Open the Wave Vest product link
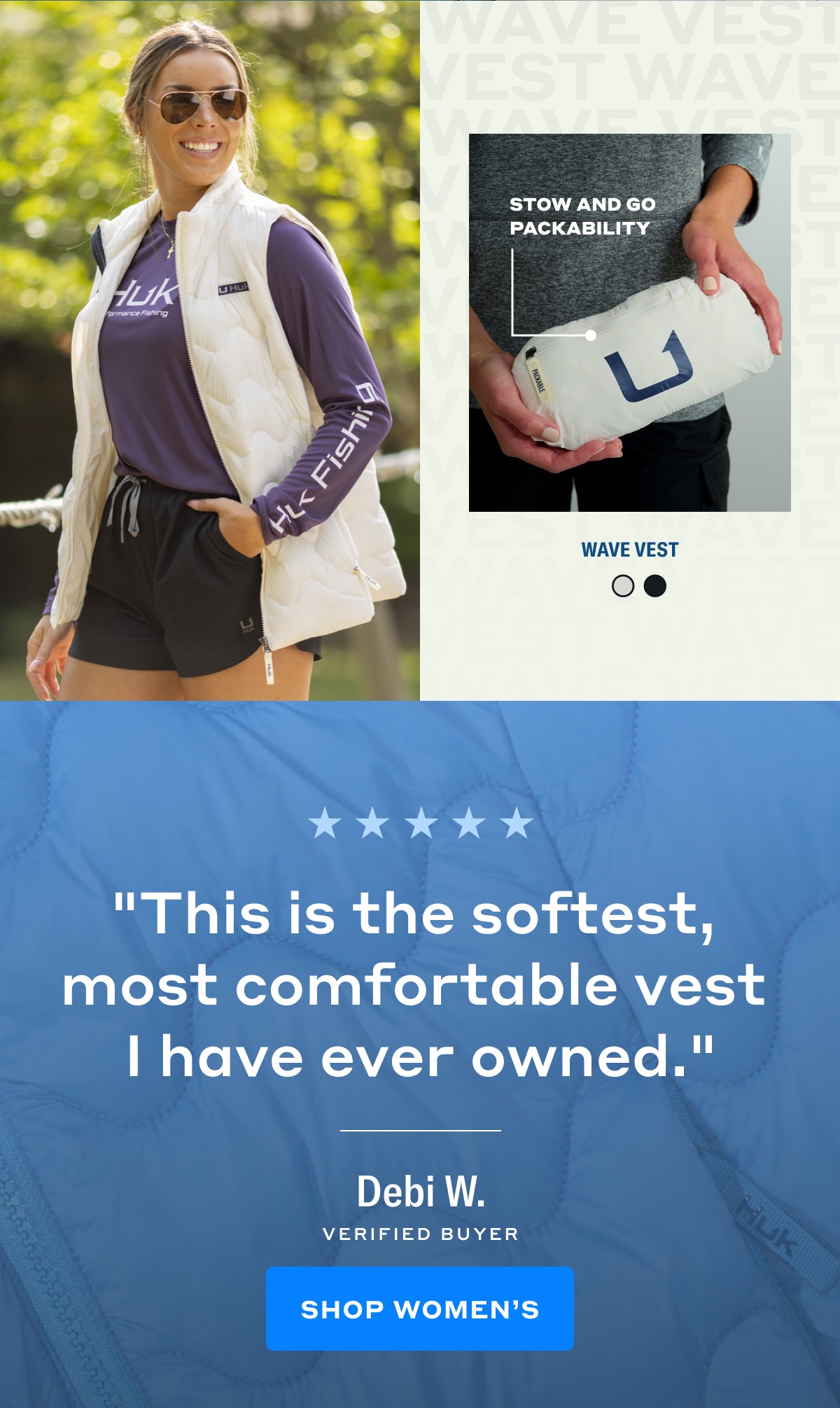 click(629, 550)
